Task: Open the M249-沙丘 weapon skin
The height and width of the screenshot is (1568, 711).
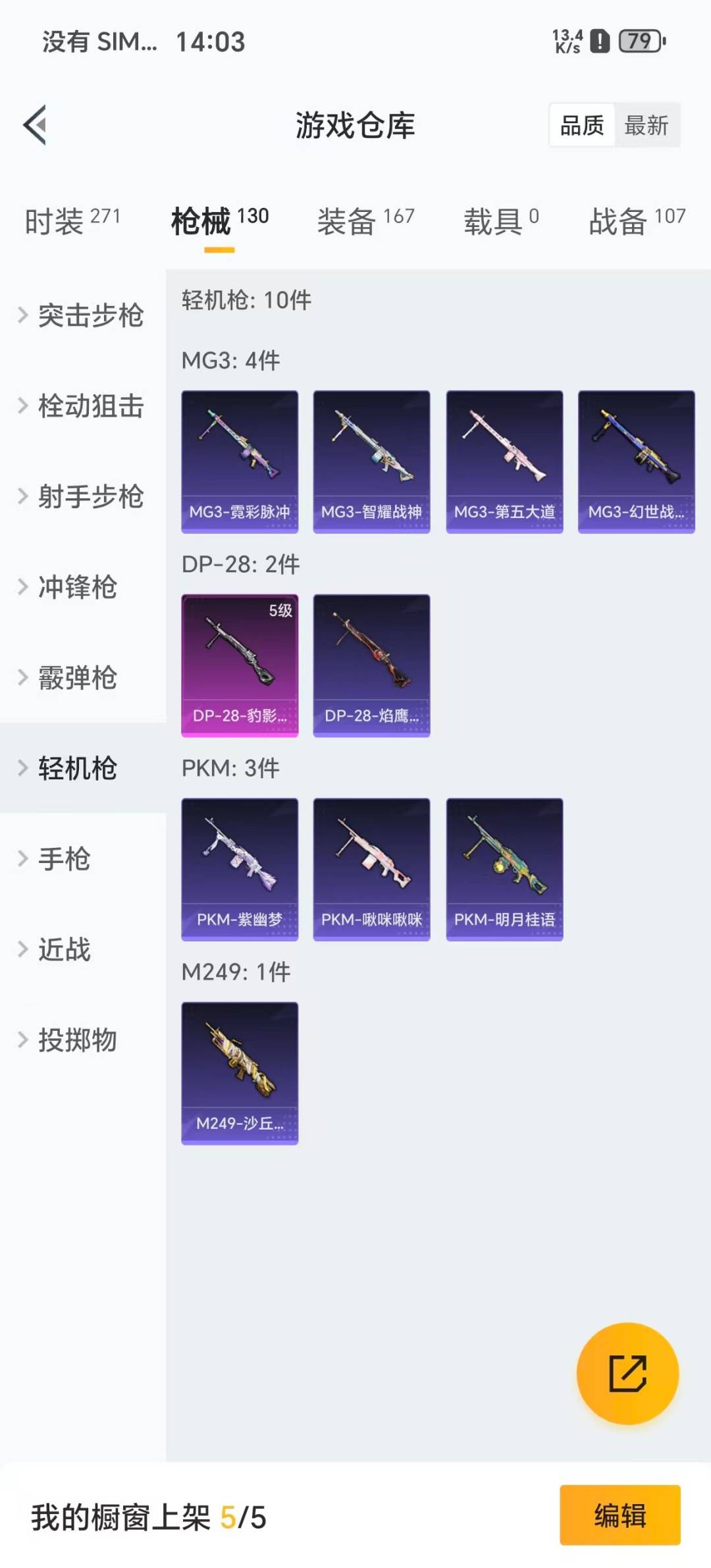Action: click(x=240, y=1073)
